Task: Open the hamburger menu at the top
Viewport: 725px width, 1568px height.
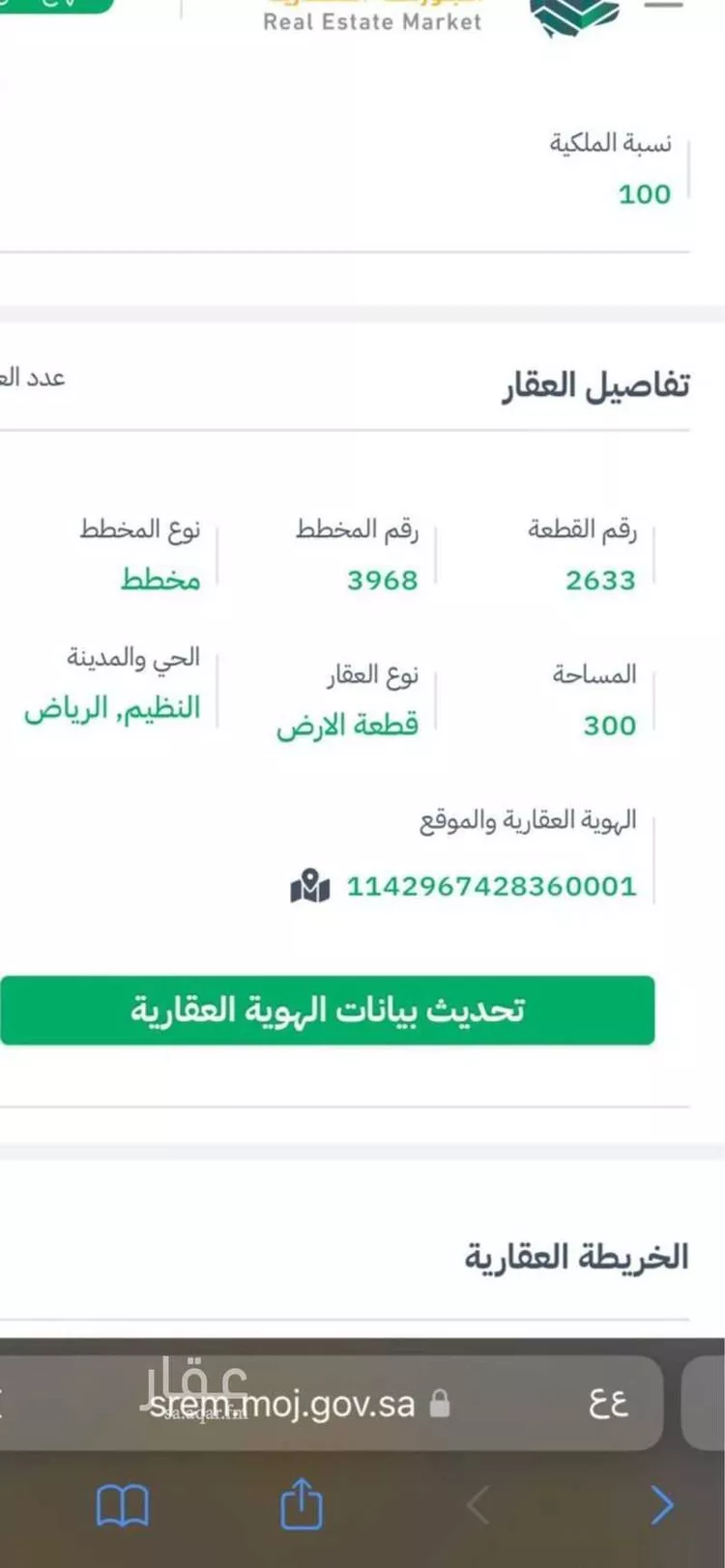Action: (663, 6)
